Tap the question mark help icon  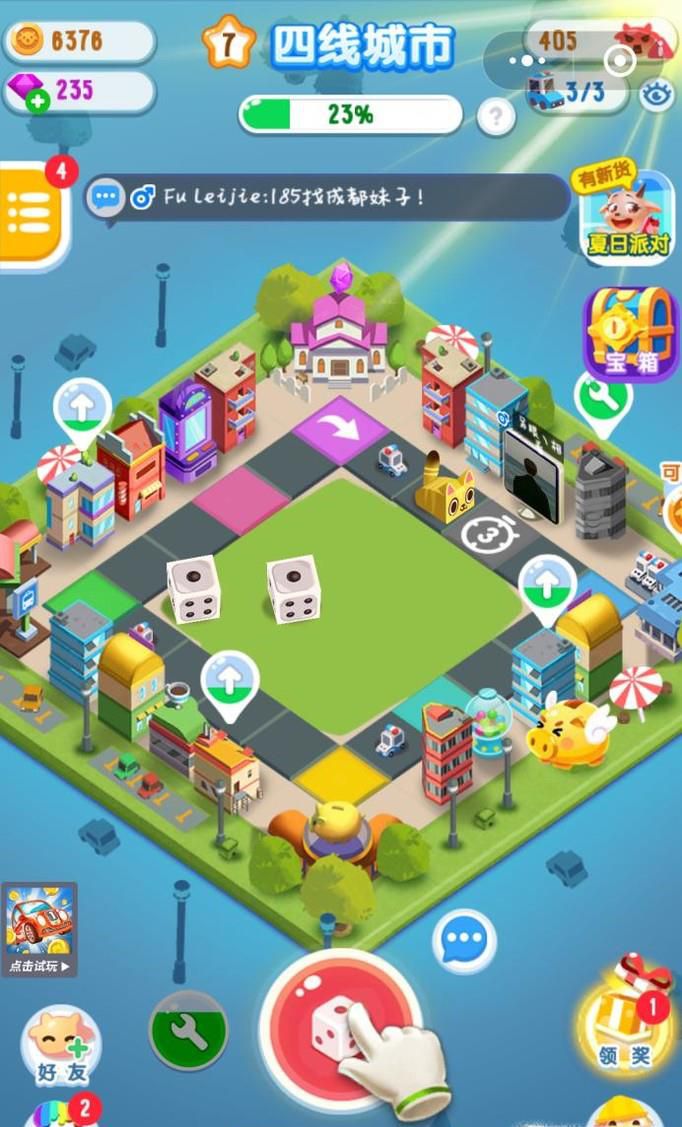click(x=495, y=117)
